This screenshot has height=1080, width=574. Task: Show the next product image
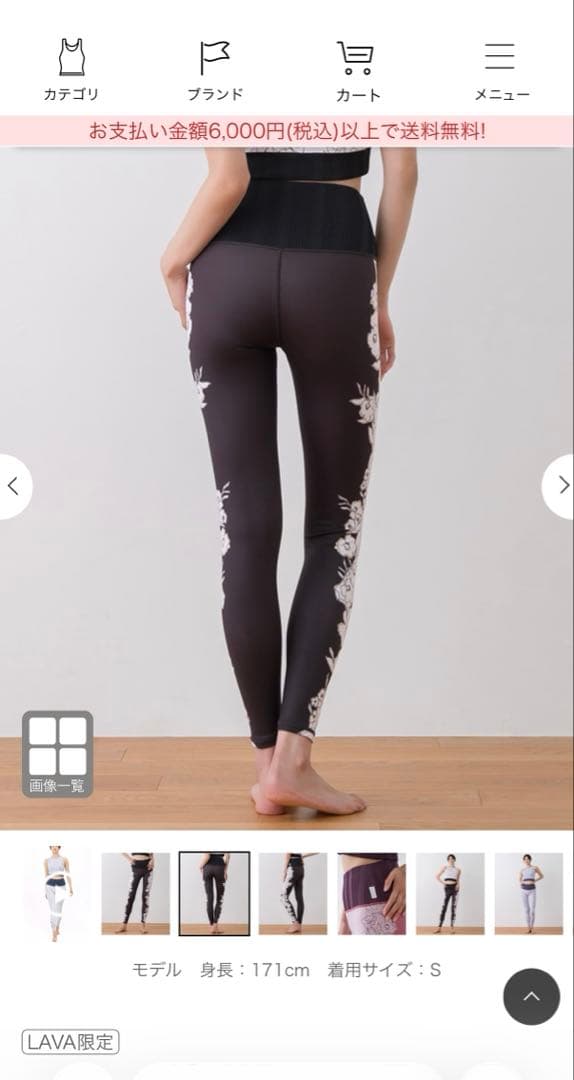[560, 486]
